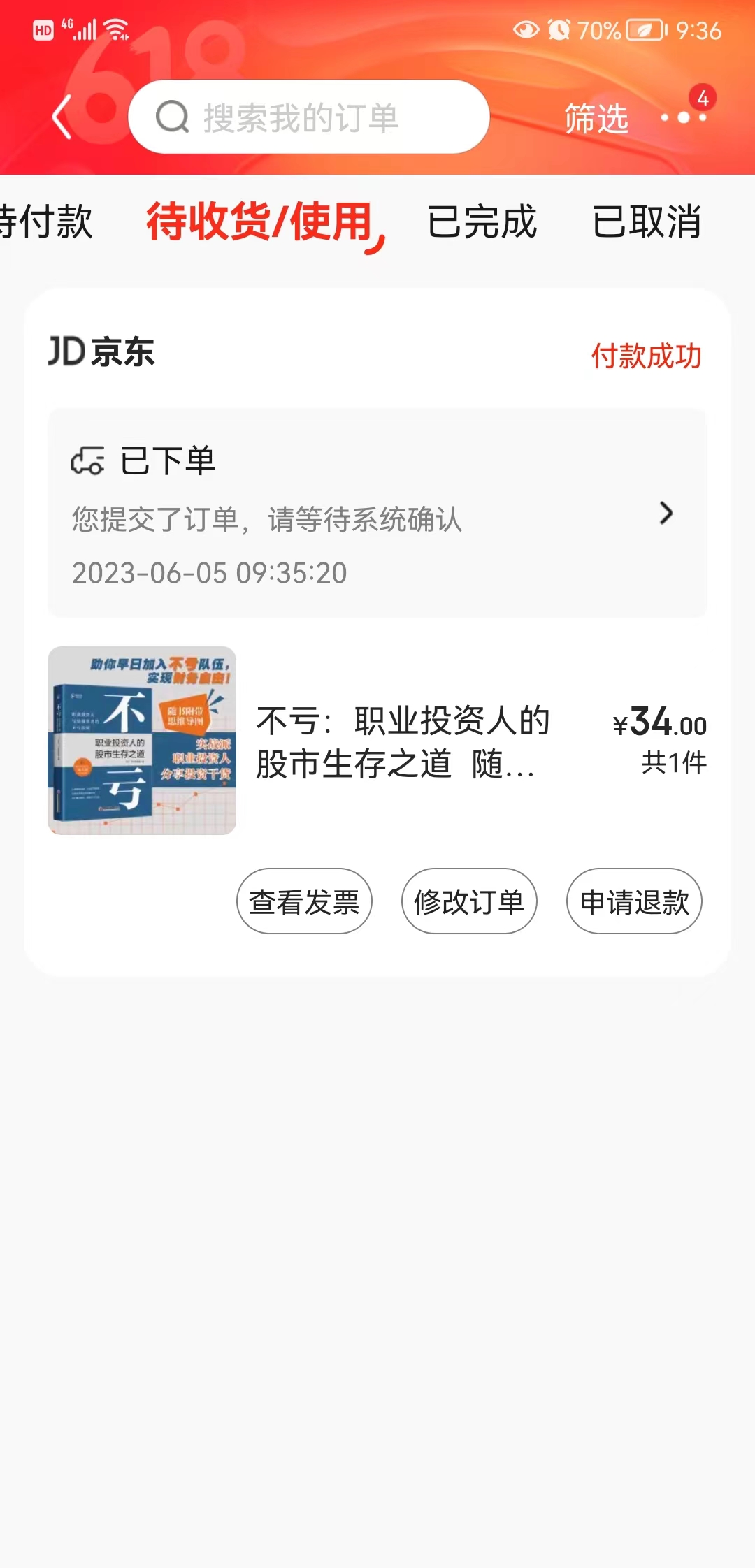Screen dimensions: 755x1568
Task: Open the three-dot more menu
Action: [x=684, y=117]
